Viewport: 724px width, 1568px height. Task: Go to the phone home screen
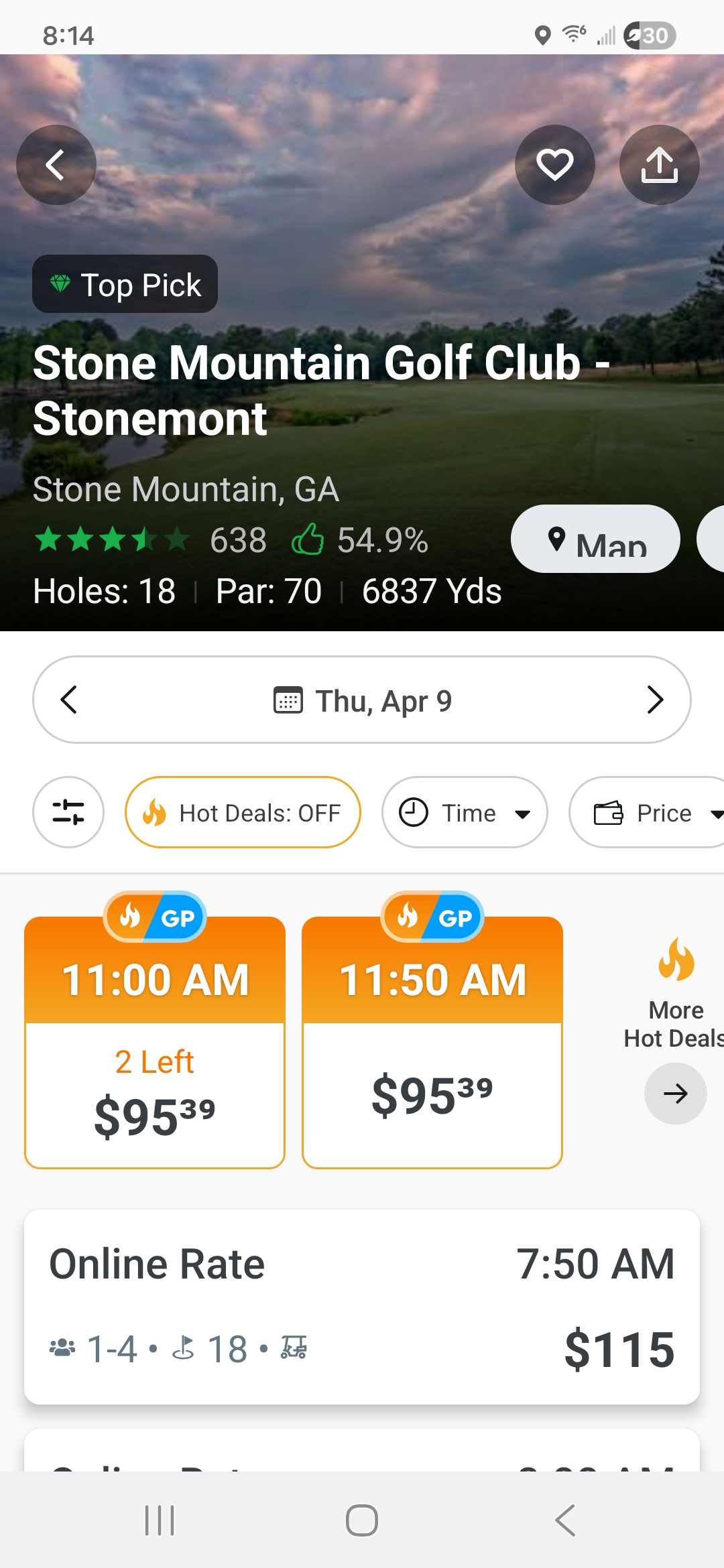[362, 1520]
